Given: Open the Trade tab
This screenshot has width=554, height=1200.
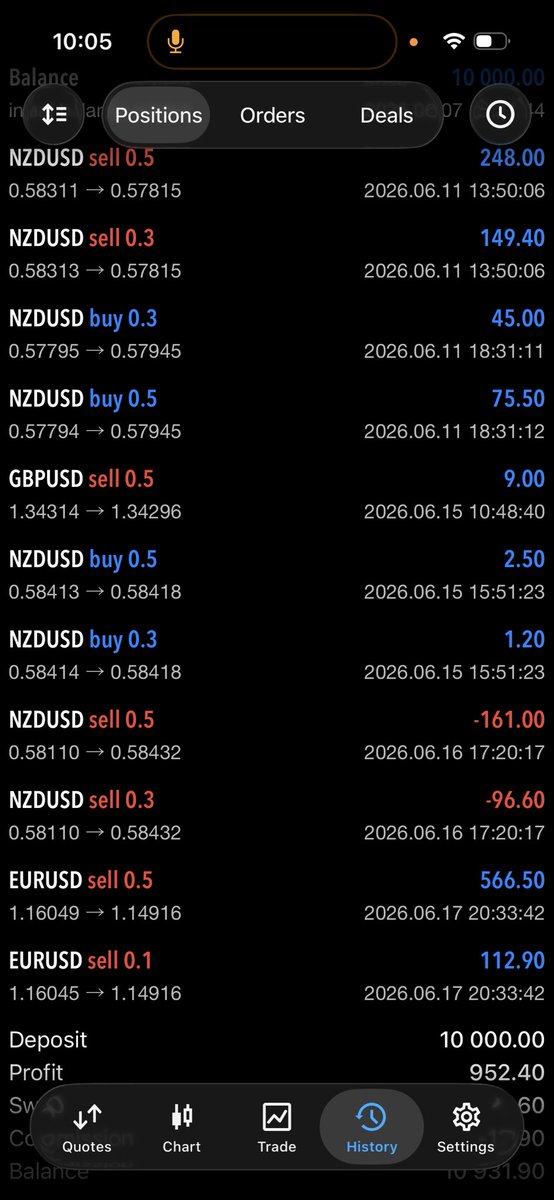Looking at the screenshot, I should coord(276,1128).
